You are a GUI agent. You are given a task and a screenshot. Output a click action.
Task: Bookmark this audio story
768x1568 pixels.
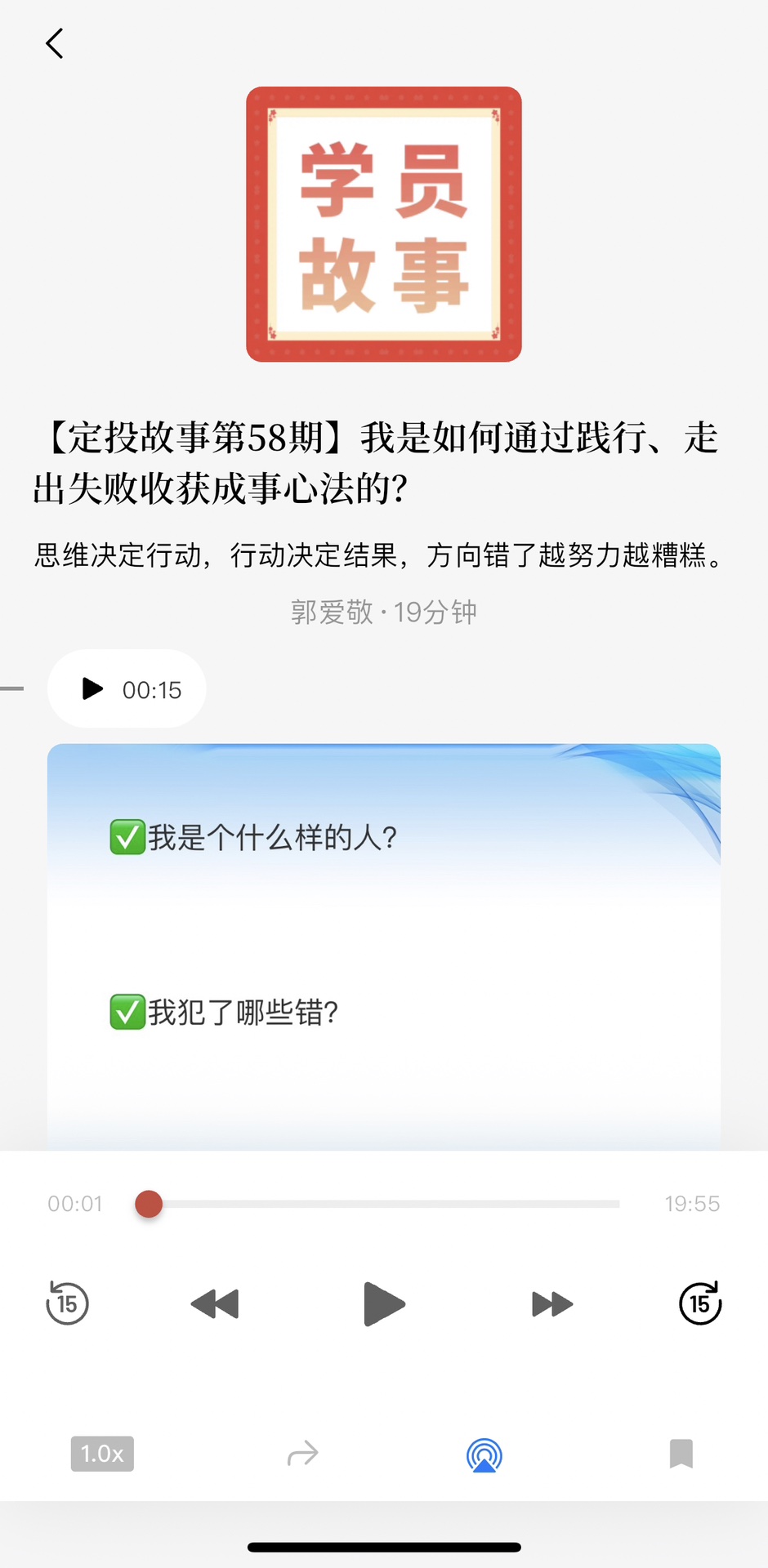click(x=681, y=1454)
